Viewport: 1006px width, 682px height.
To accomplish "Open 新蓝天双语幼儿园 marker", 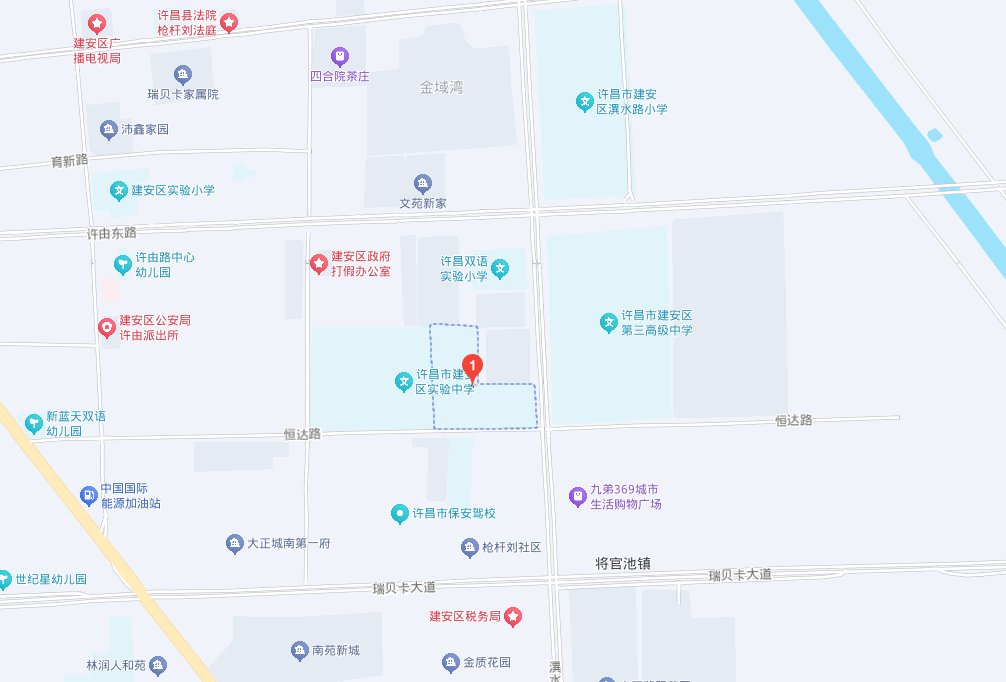I will [x=34, y=423].
